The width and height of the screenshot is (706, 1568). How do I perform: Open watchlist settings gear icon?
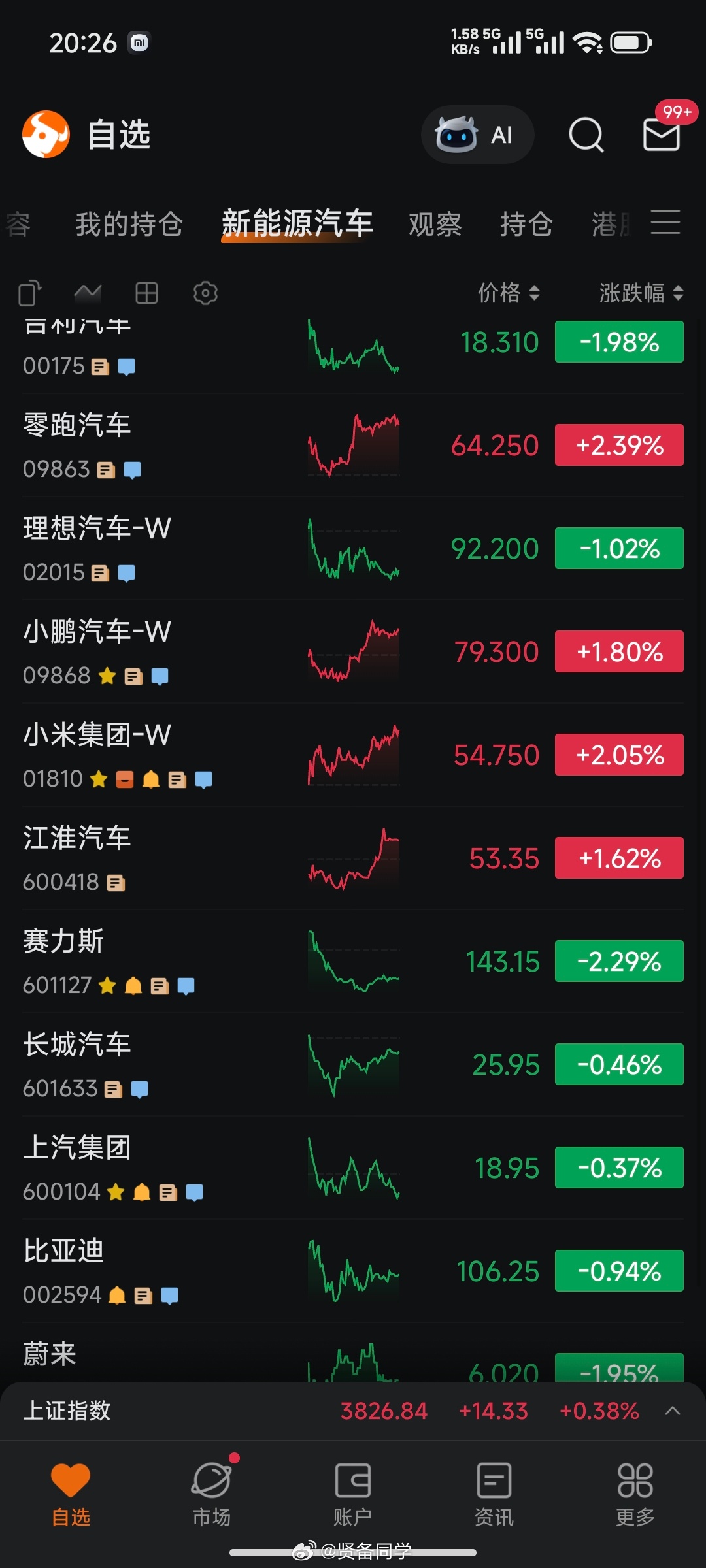tap(205, 293)
